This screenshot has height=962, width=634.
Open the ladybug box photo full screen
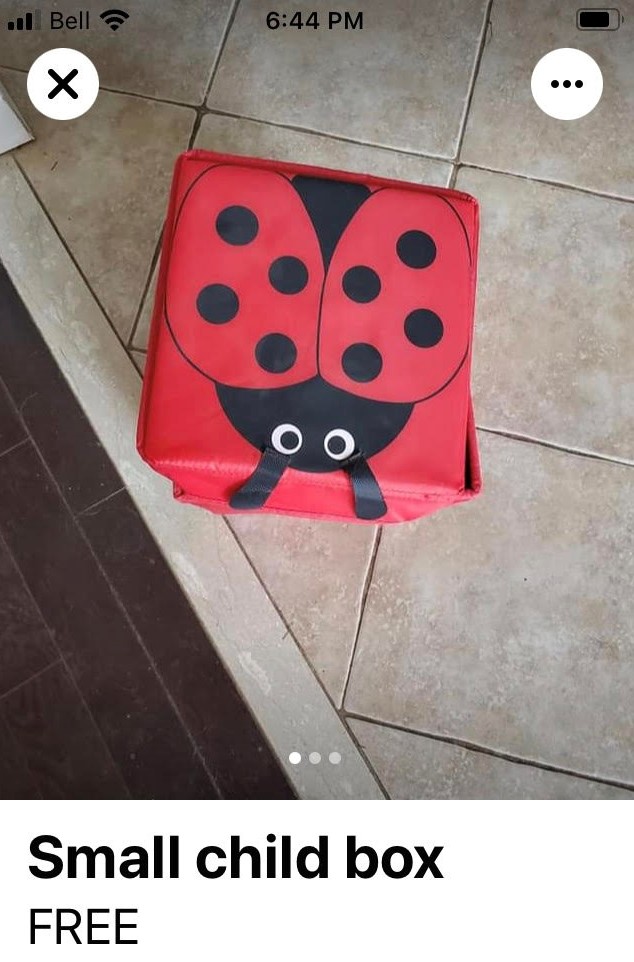coord(310,340)
